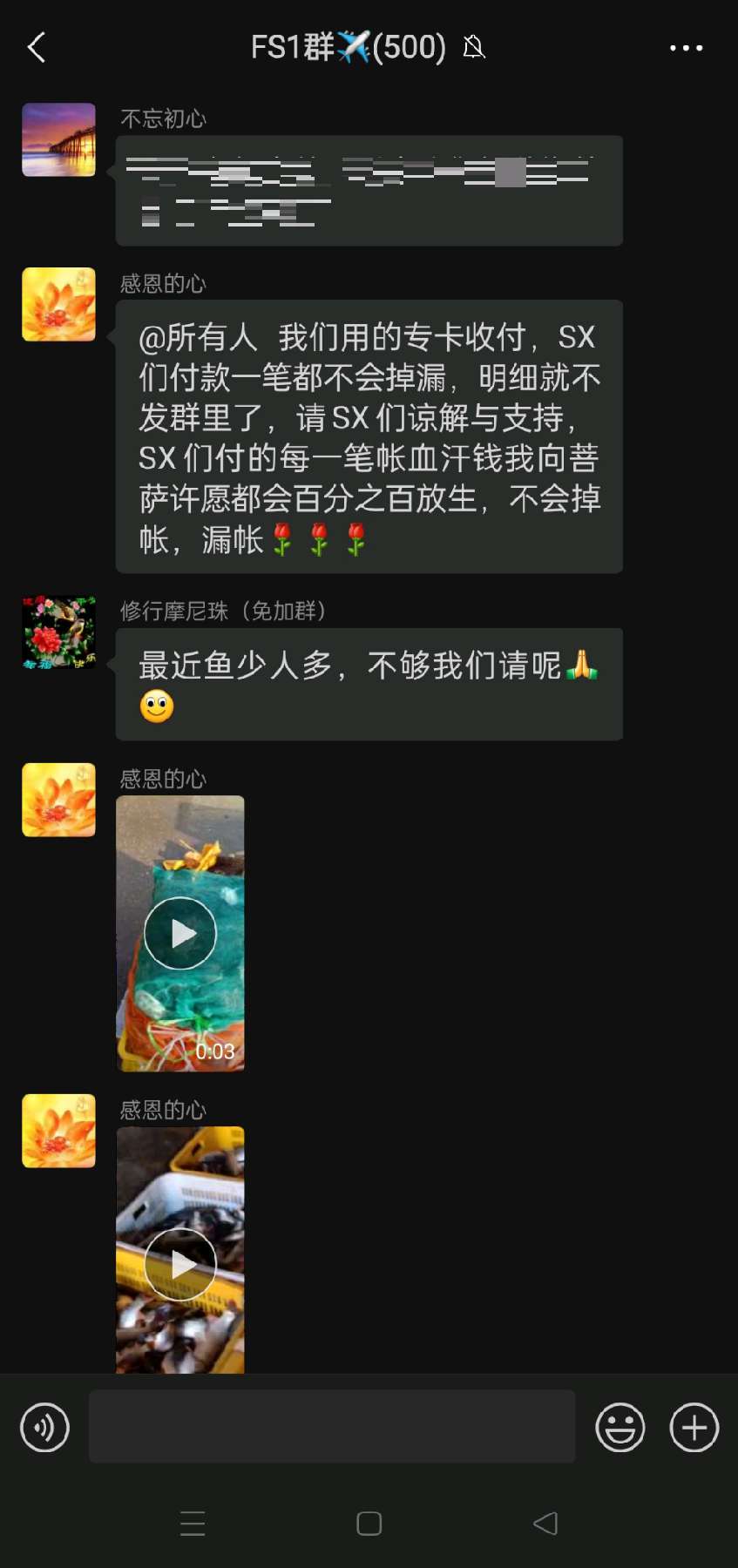Go back from the FS1群 chat

tap(37, 48)
